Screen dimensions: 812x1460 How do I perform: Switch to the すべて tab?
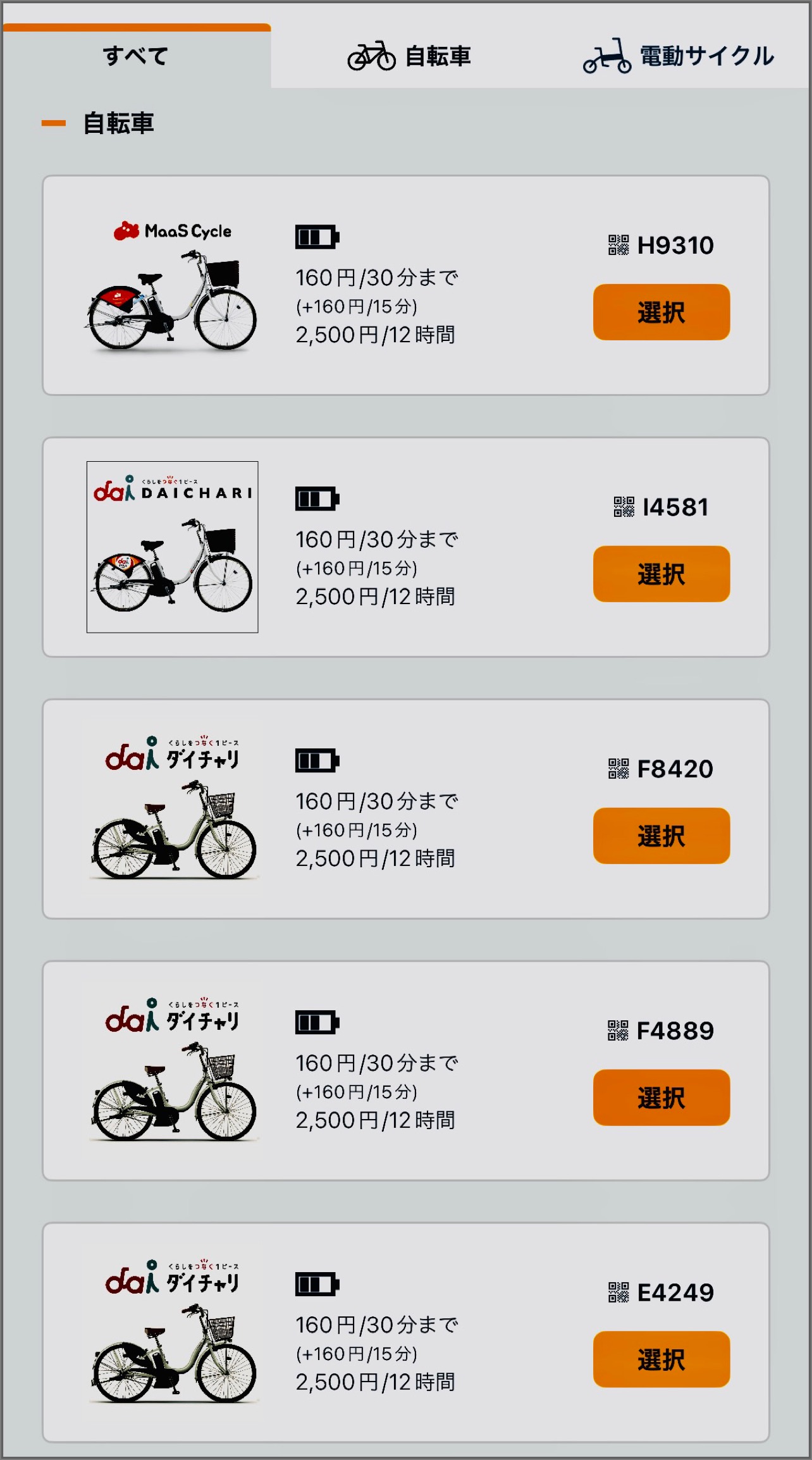[136, 56]
